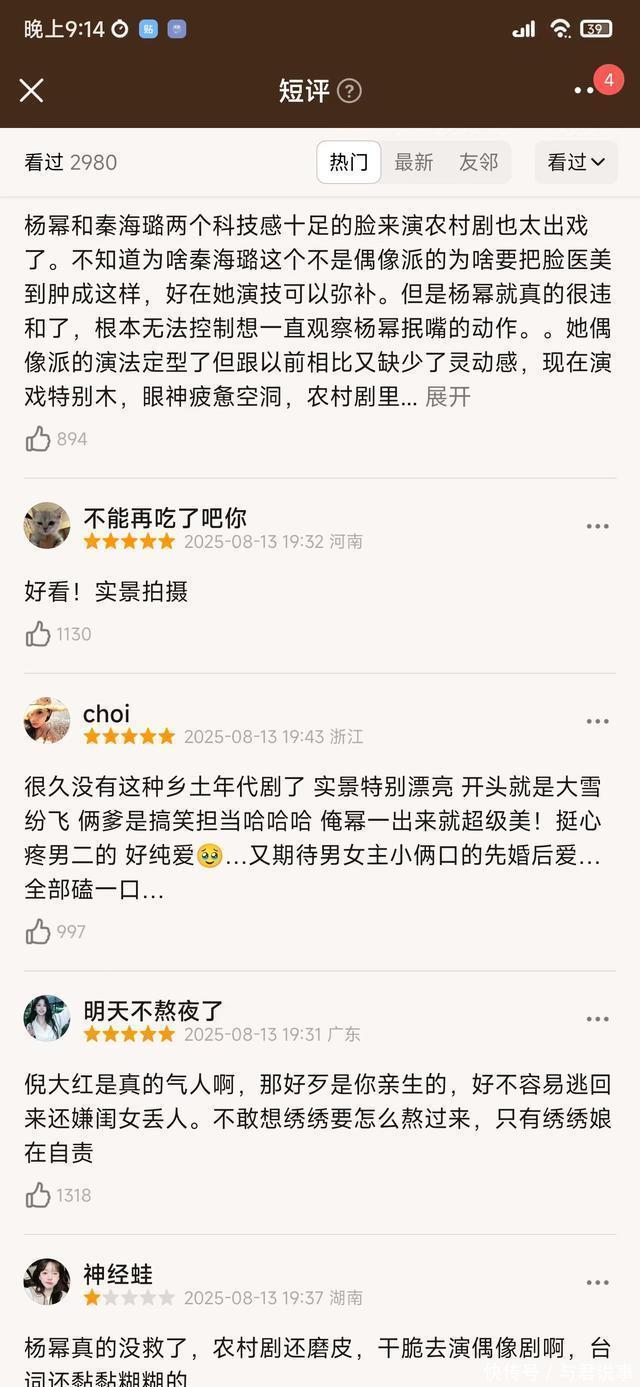This screenshot has height=1387, width=640.
Task: Open more options for 明天不熬夜了's review
Action: 597,1019
